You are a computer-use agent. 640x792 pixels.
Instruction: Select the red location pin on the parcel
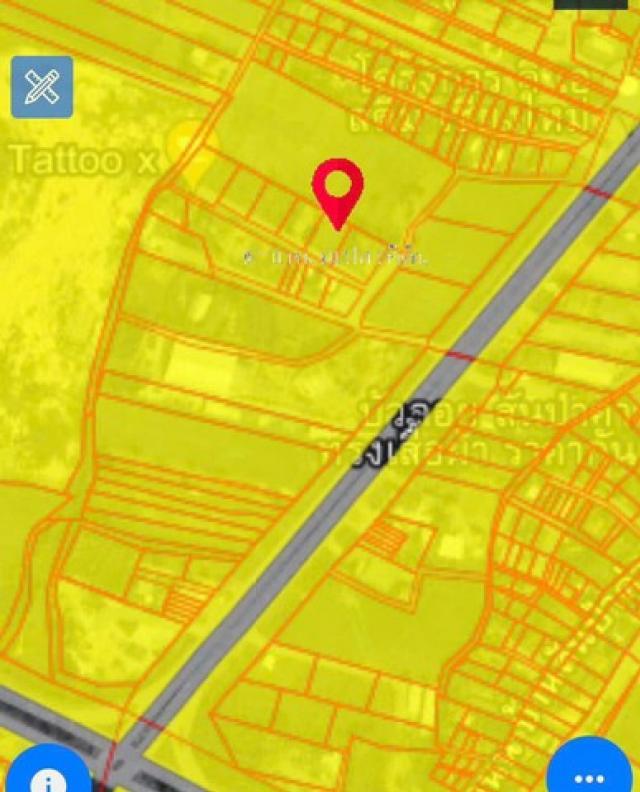[x=338, y=190]
